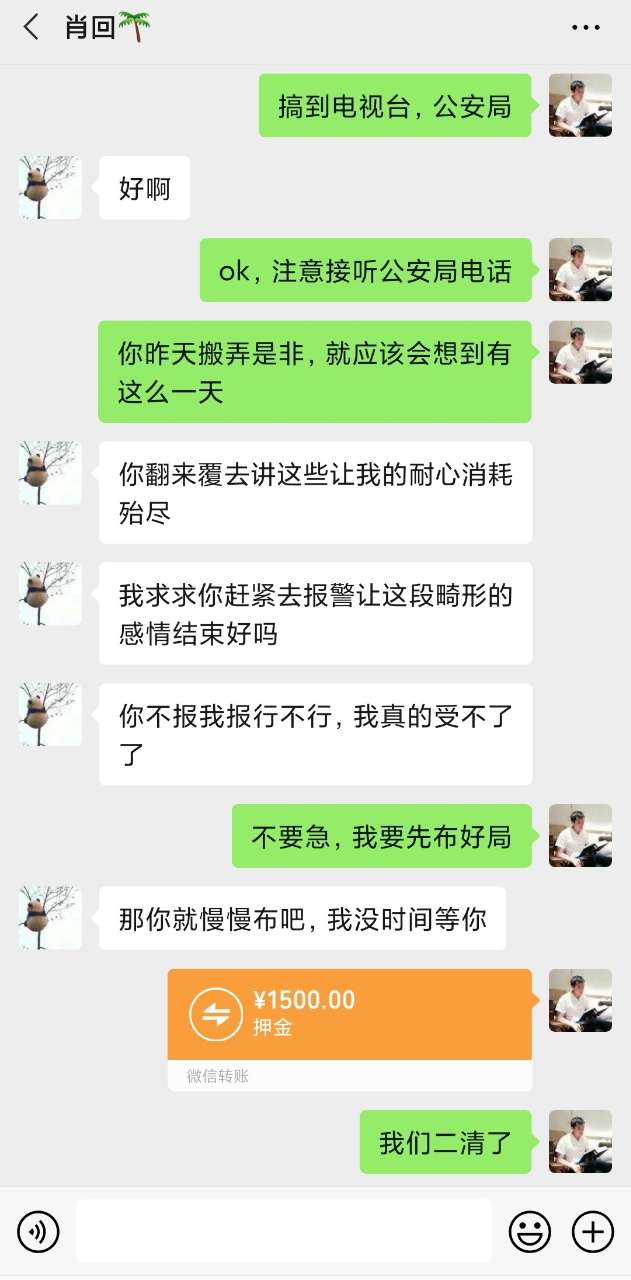Go back from the chat with 肖回
Image resolution: width=631 pixels, height=1280 pixels.
coord(32,27)
